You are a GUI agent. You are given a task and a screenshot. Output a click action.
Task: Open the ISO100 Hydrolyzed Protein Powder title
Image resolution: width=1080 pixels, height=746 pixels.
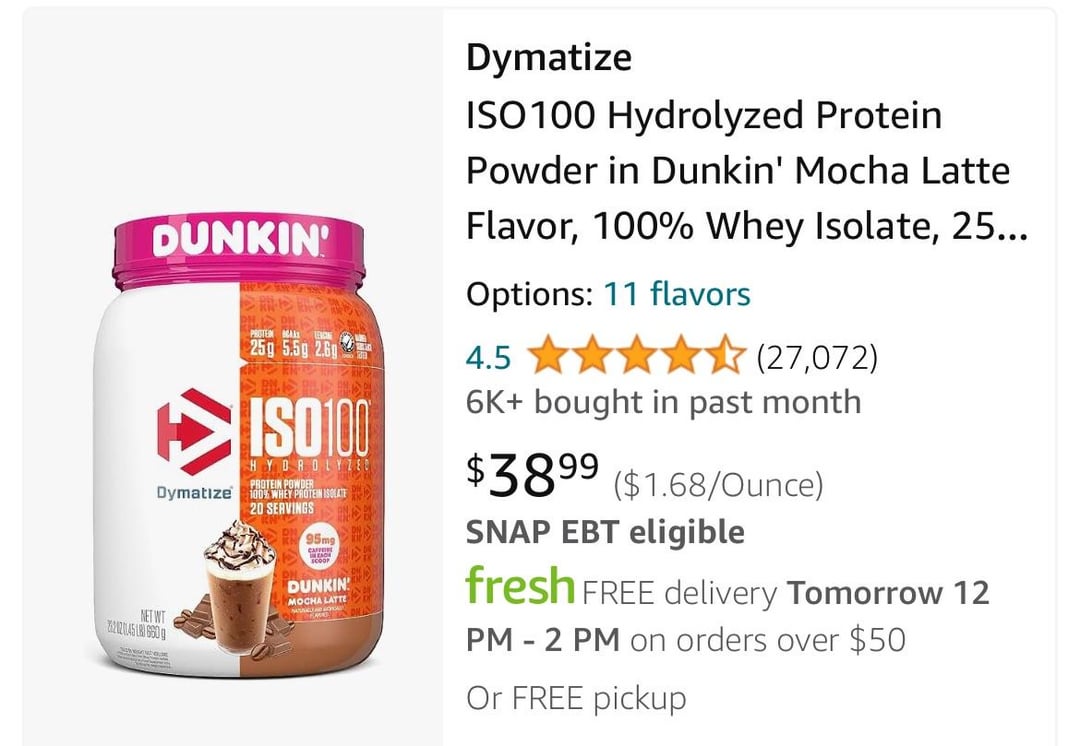pyautogui.click(x=738, y=172)
